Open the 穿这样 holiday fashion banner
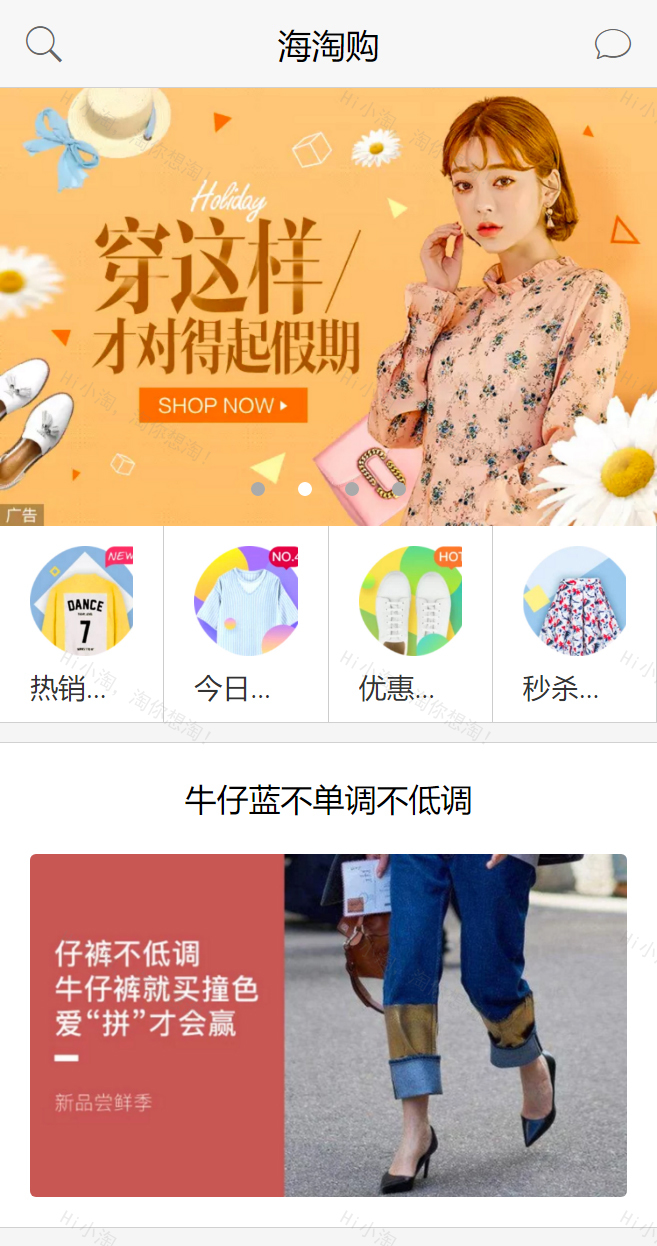 pos(328,305)
